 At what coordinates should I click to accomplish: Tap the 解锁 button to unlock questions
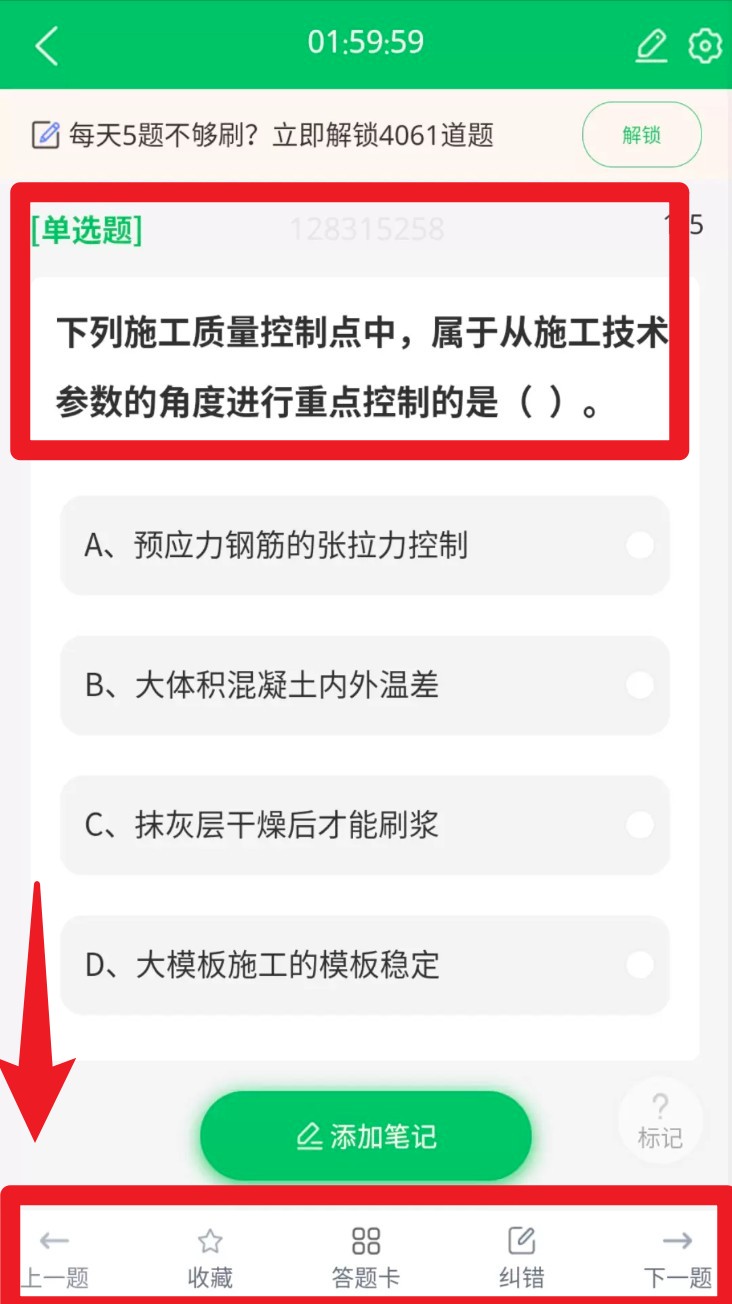click(x=641, y=135)
